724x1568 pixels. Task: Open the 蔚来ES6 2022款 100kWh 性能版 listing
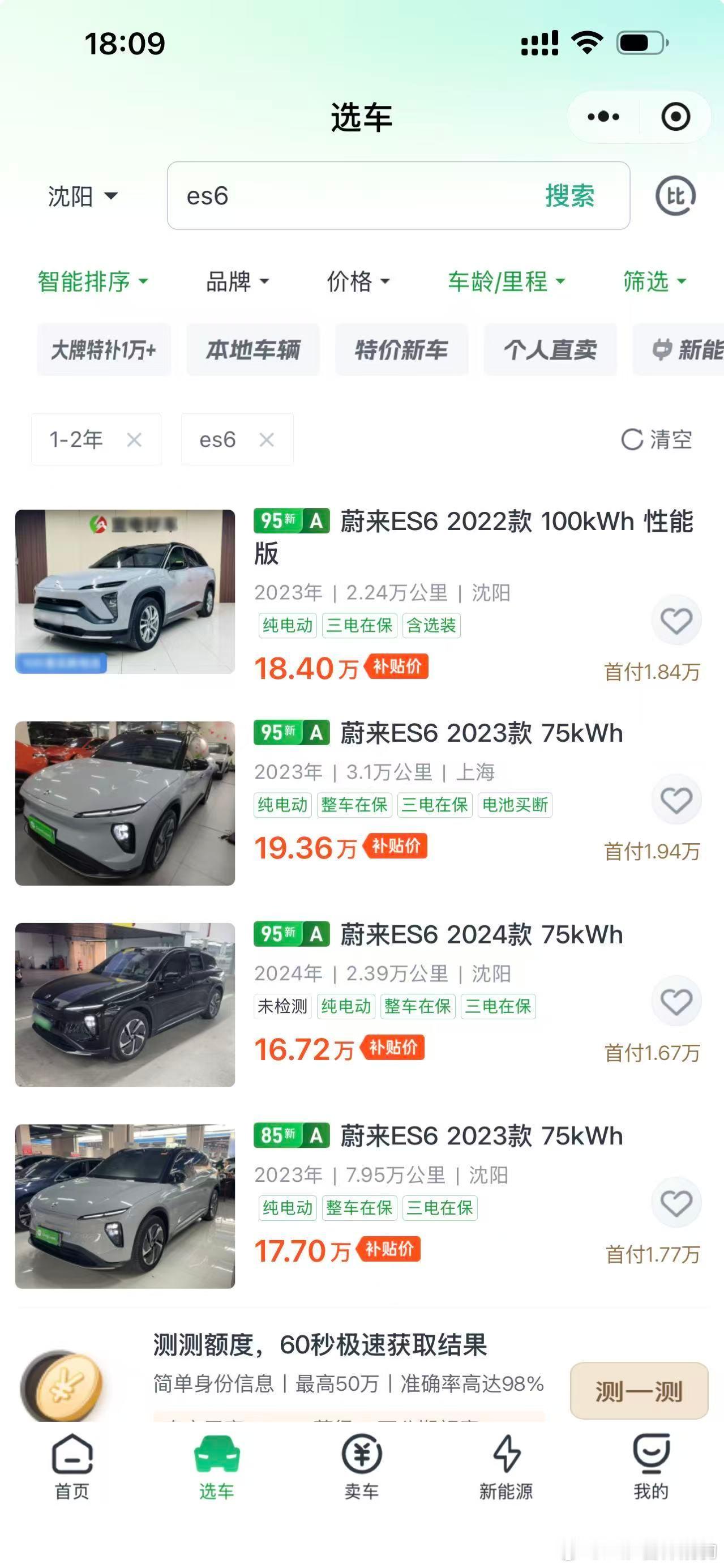(x=473, y=536)
